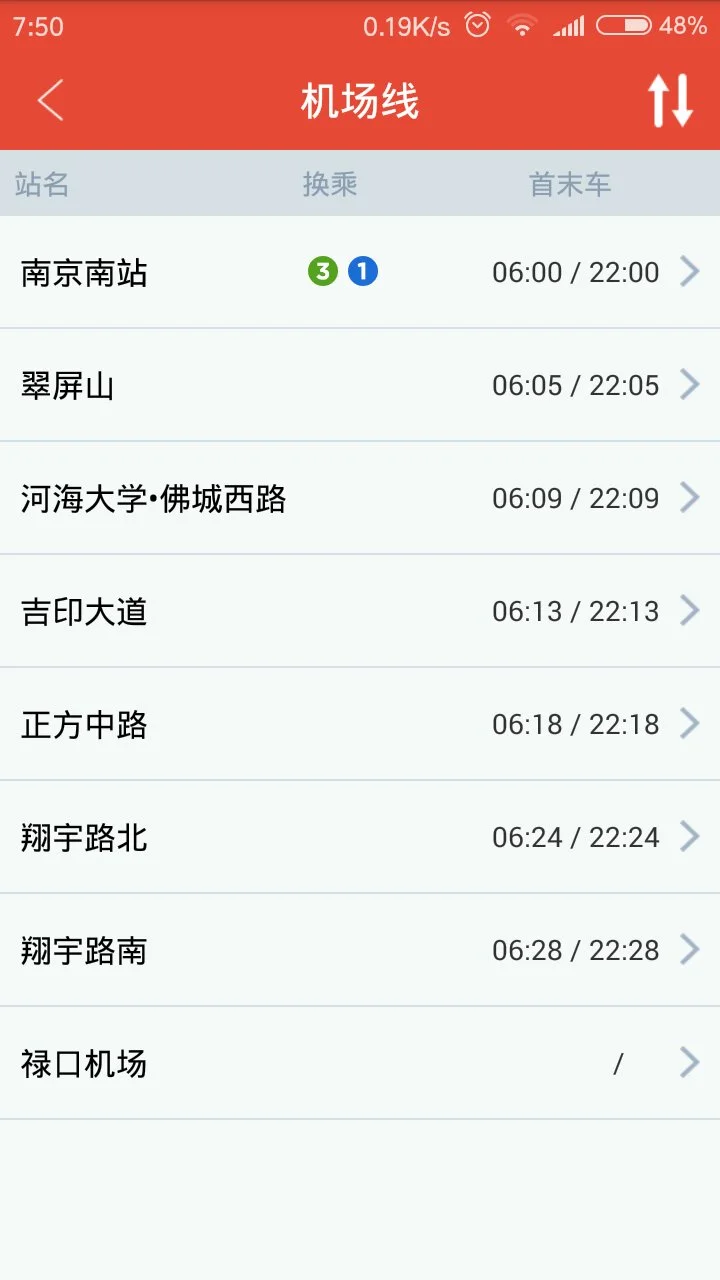
Task: Expand details chevron for 南京南站
Action: point(689,271)
